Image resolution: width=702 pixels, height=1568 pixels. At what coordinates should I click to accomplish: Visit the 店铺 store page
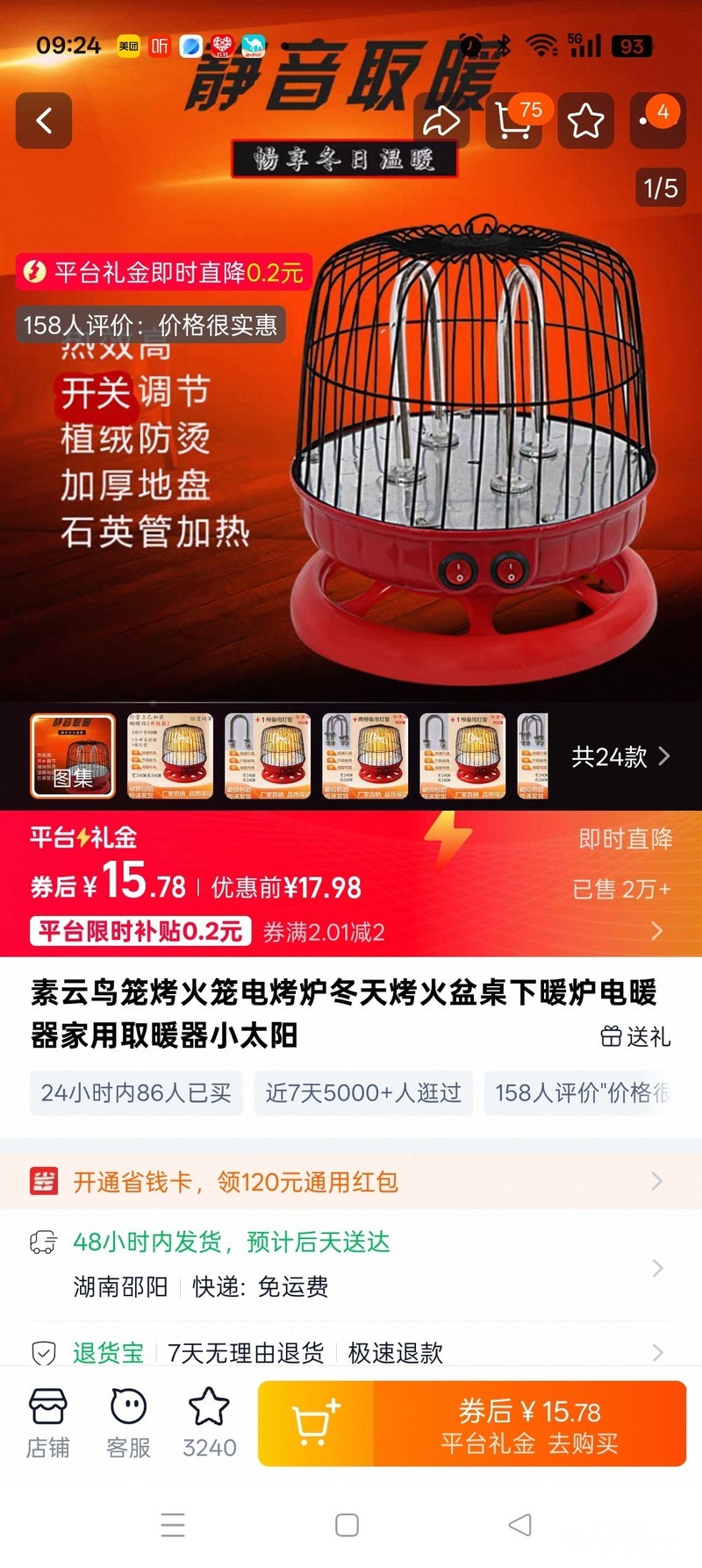[47, 1423]
